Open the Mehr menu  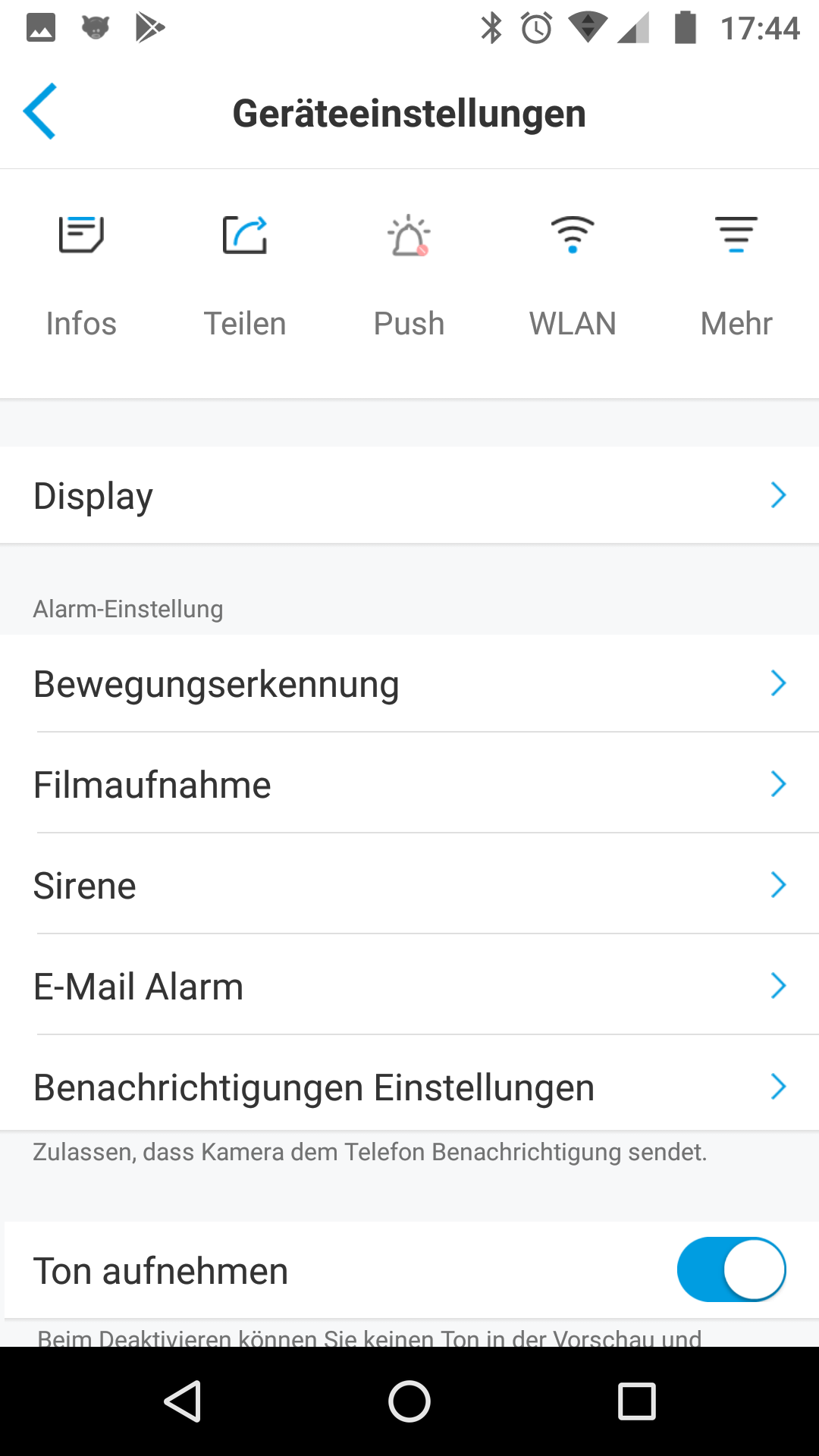[x=736, y=275]
